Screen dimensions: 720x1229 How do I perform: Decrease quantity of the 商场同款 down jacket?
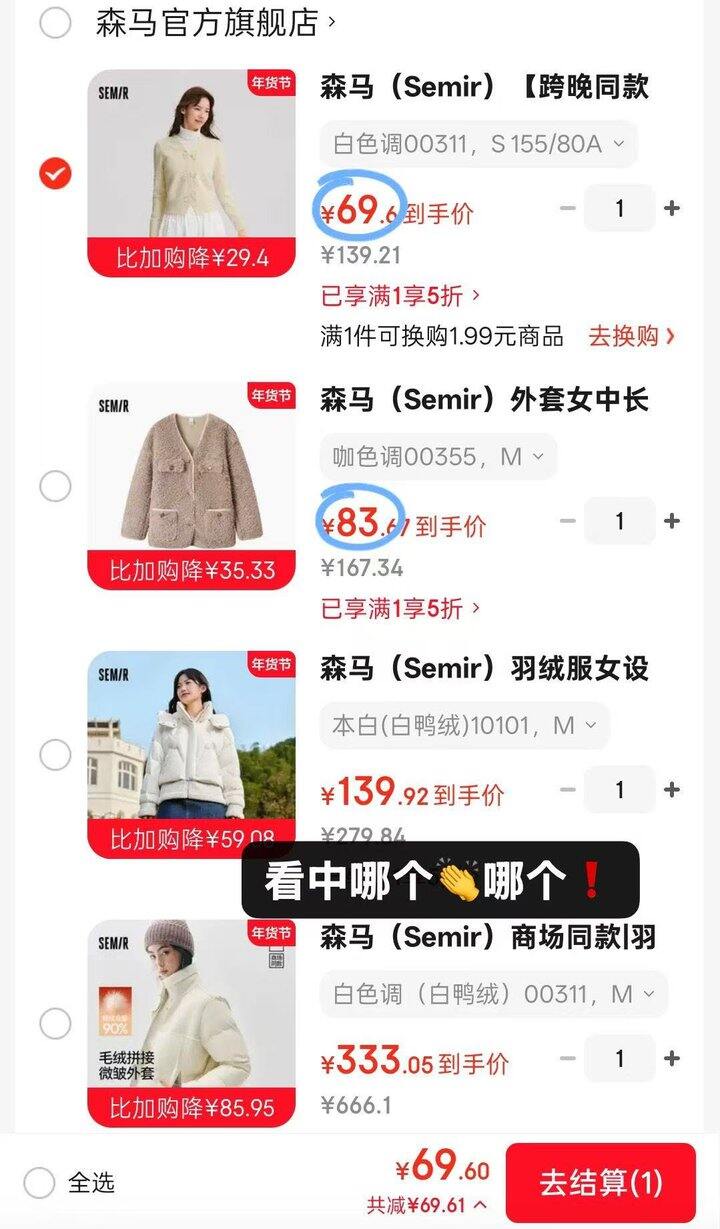pyautogui.click(x=567, y=1058)
